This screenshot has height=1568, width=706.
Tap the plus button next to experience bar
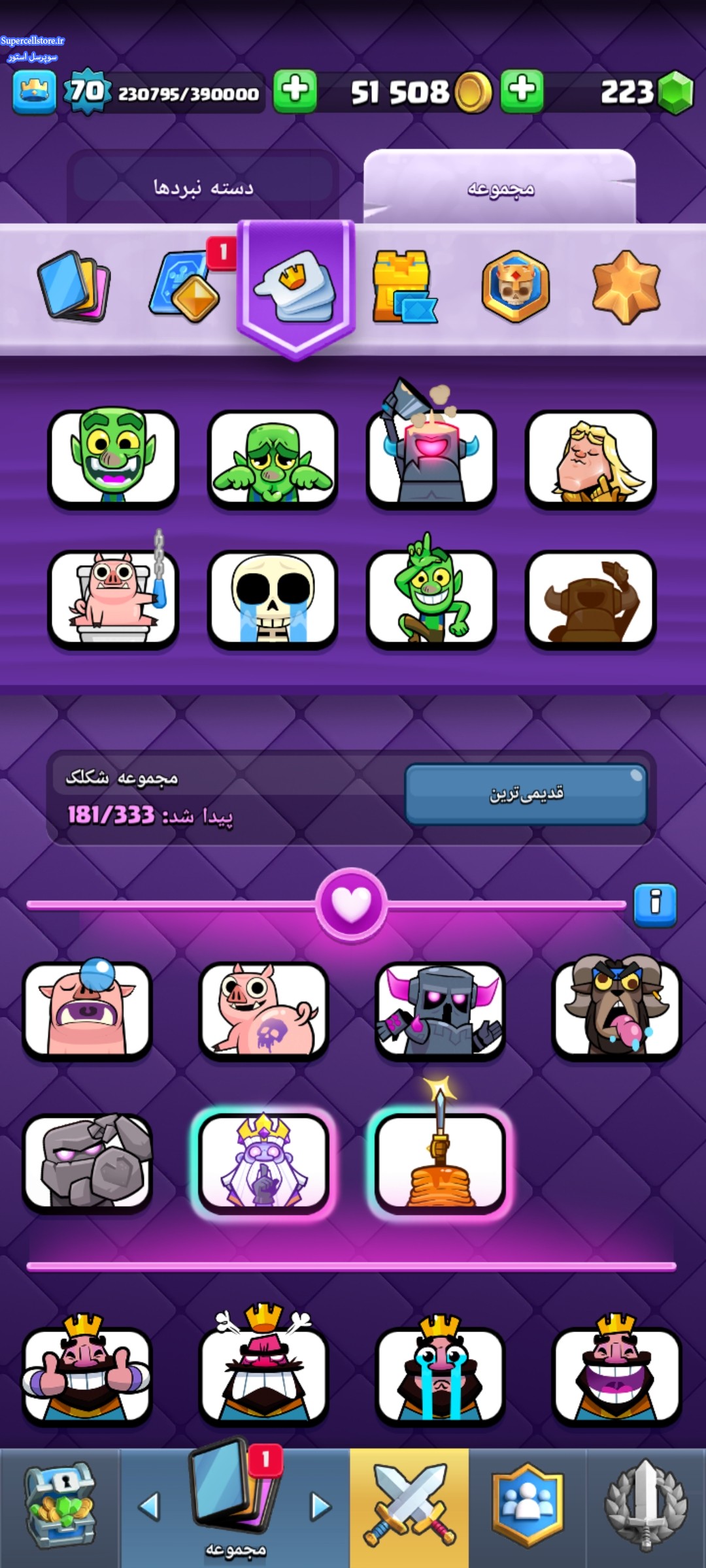coord(295,91)
